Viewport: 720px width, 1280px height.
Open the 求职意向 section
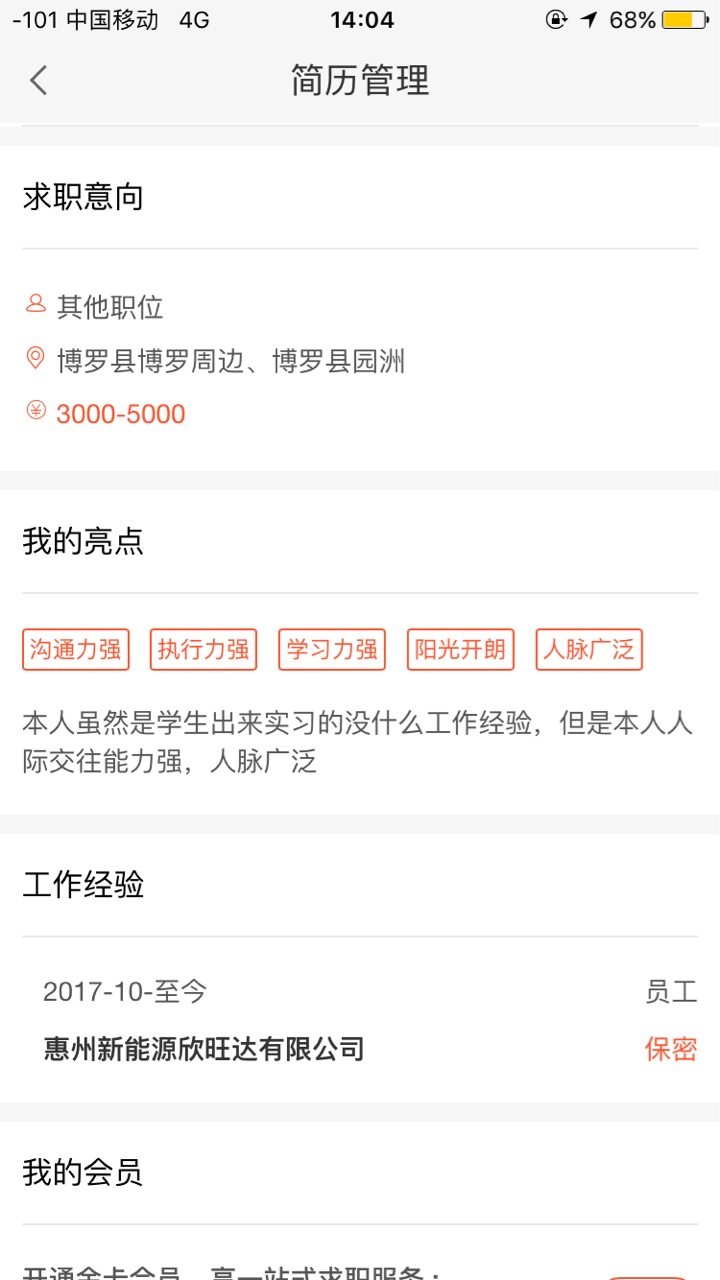coord(83,197)
